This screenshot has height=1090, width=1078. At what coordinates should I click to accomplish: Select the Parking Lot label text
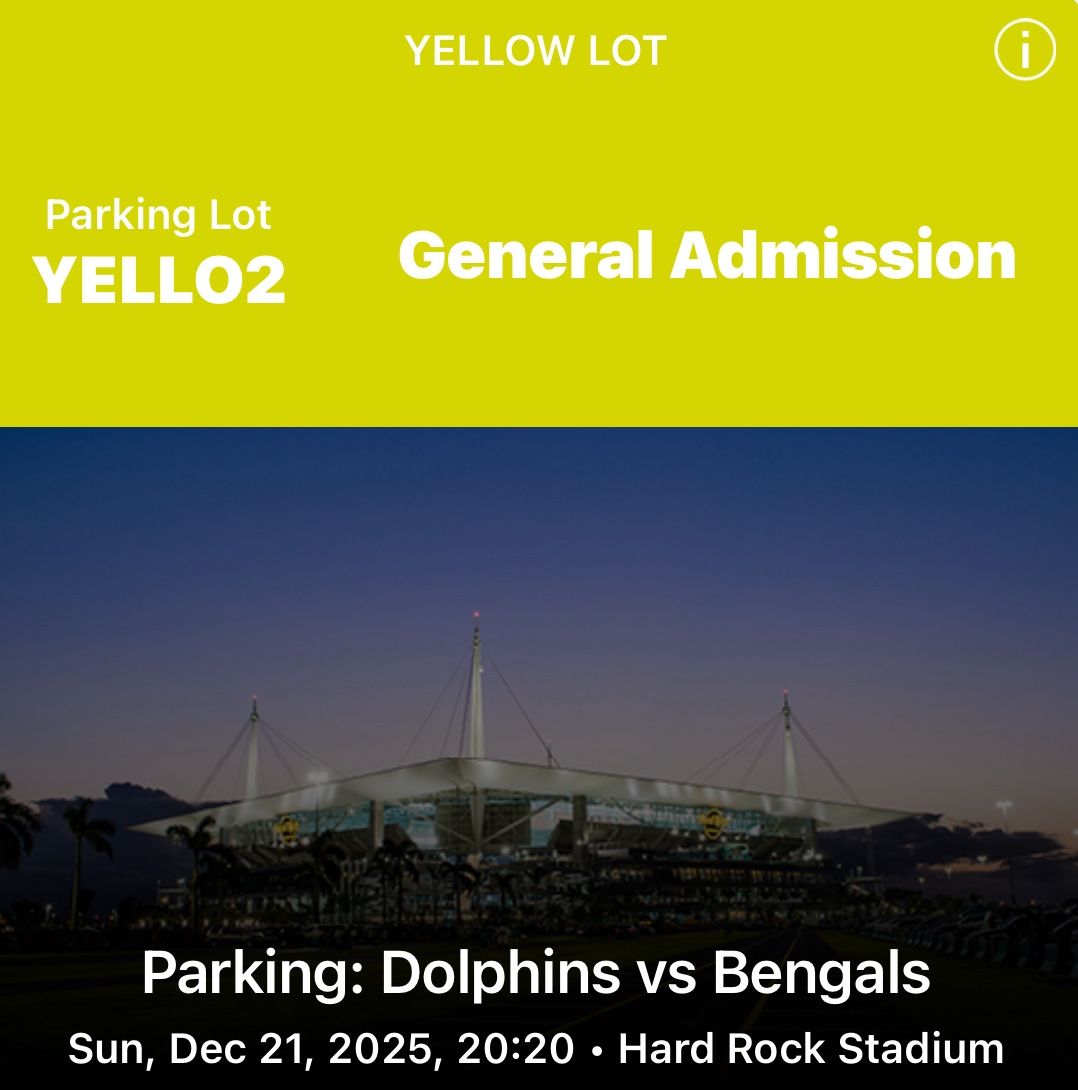point(158,214)
